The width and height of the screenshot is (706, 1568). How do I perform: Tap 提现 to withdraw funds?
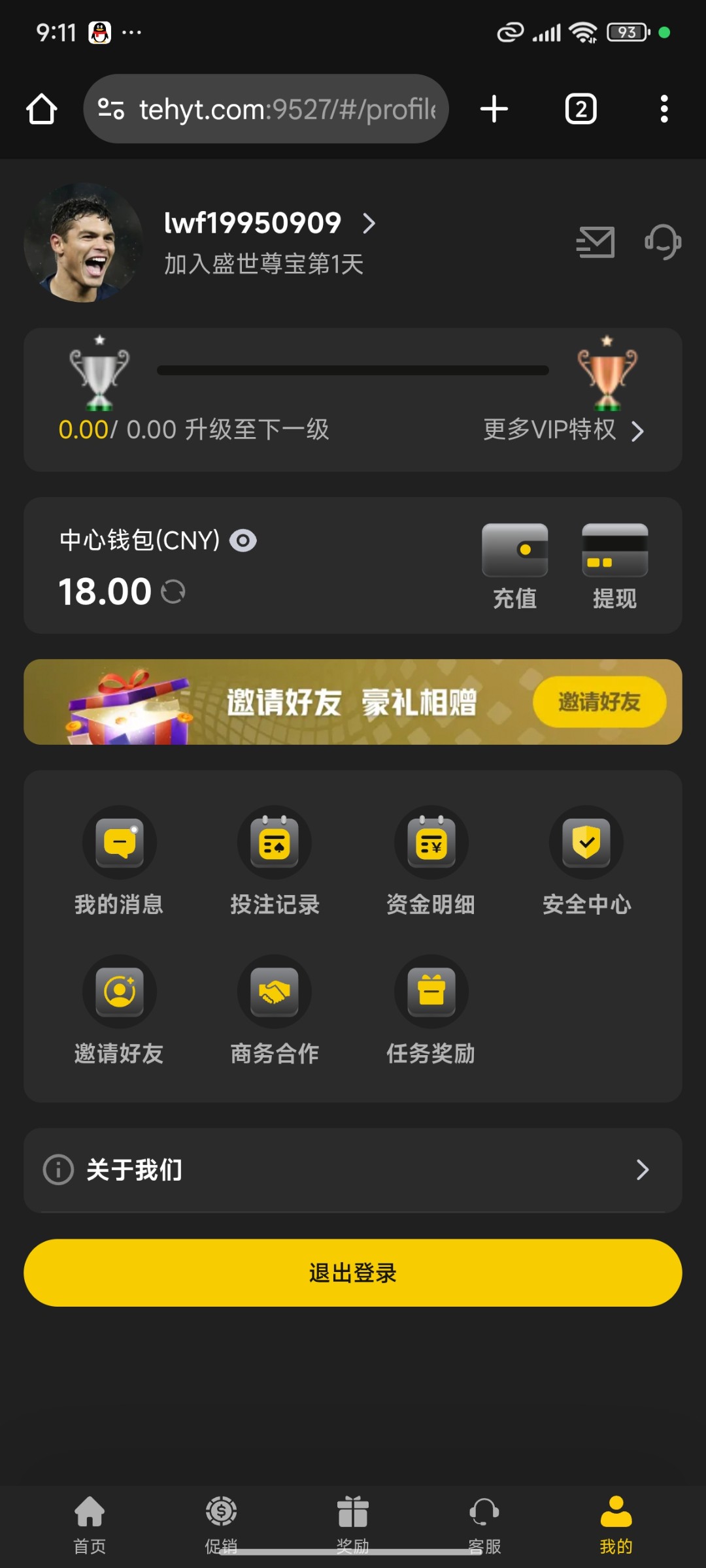(x=614, y=566)
